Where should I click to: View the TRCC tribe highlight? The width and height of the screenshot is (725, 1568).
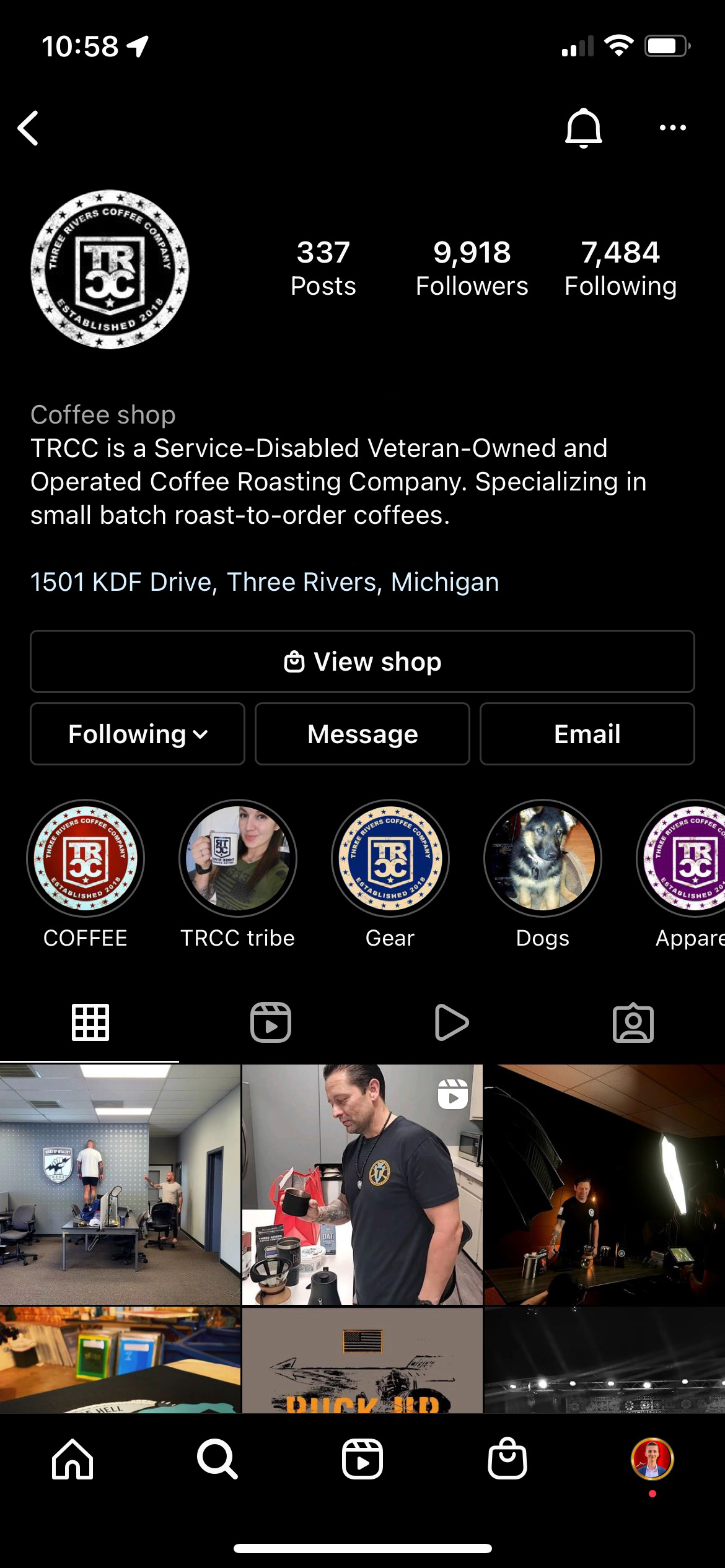tap(238, 858)
